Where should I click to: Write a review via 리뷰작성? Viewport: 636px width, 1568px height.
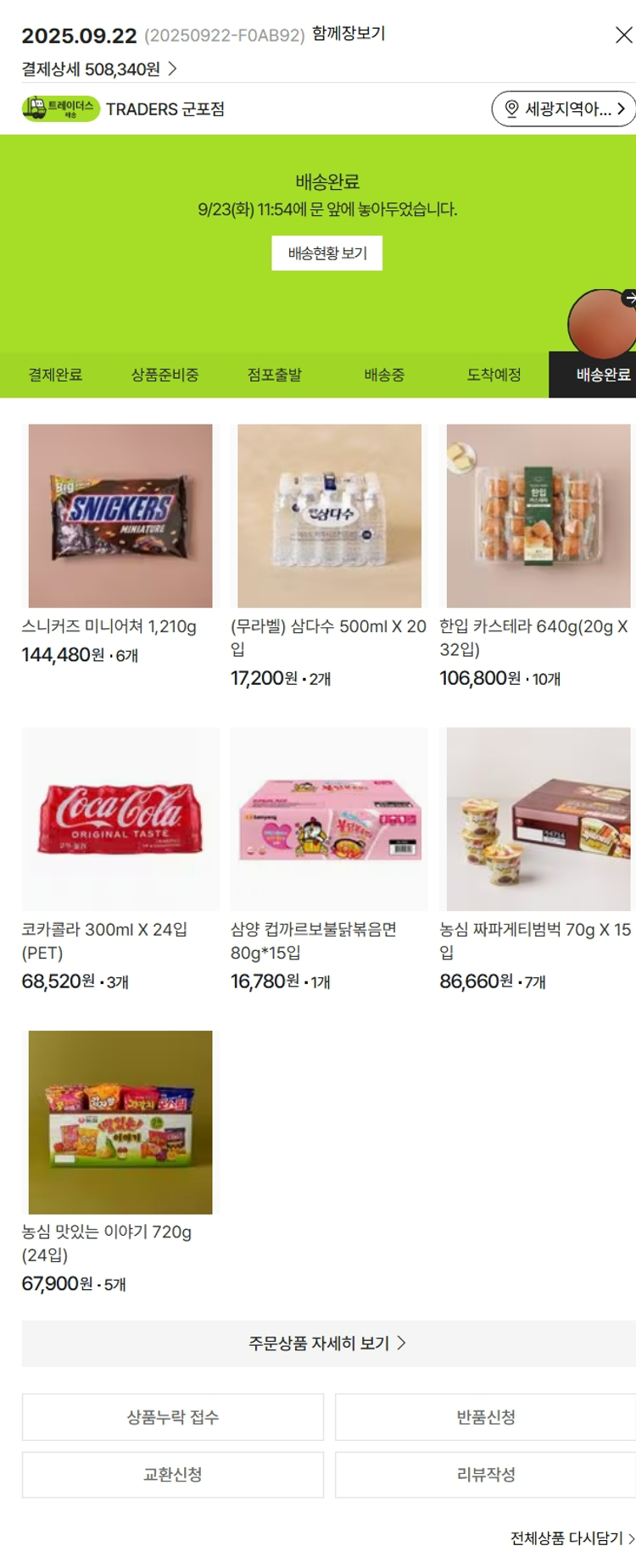pos(485,1474)
